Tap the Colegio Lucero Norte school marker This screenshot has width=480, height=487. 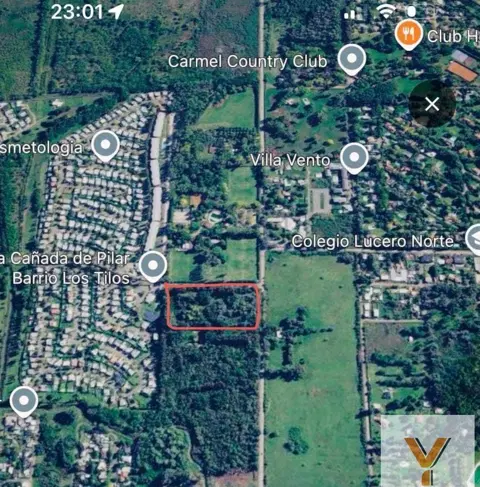[x=473, y=239]
